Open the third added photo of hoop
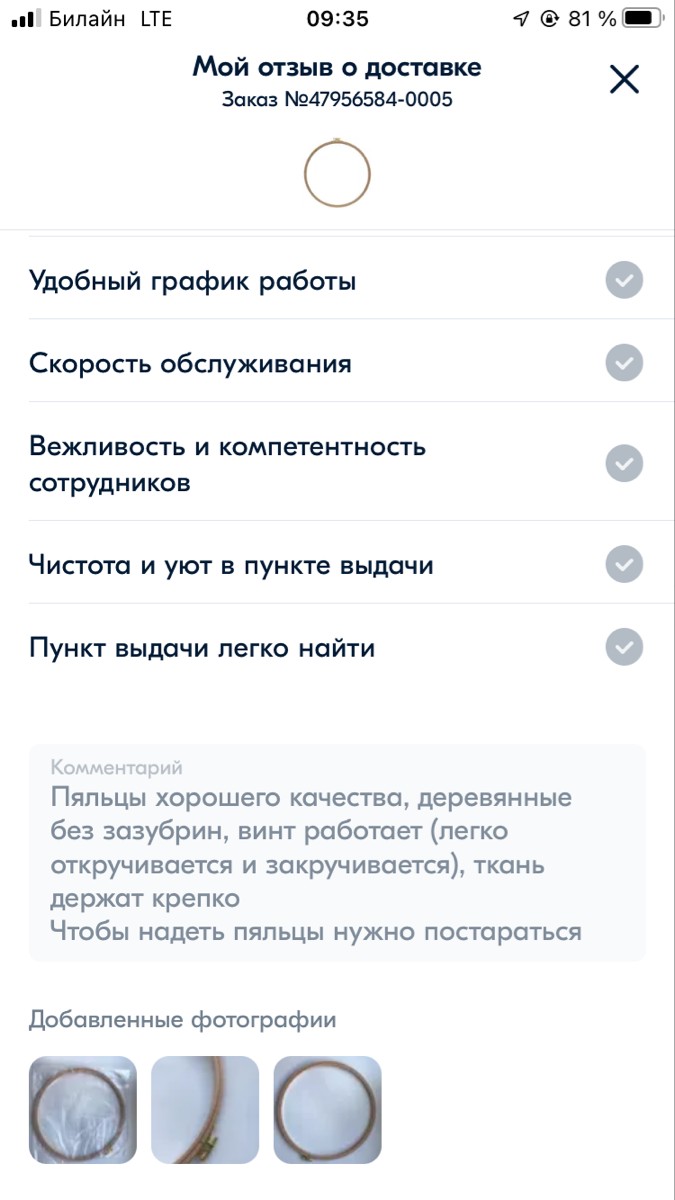This screenshot has width=675, height=1200. [x=327, y=1109]
